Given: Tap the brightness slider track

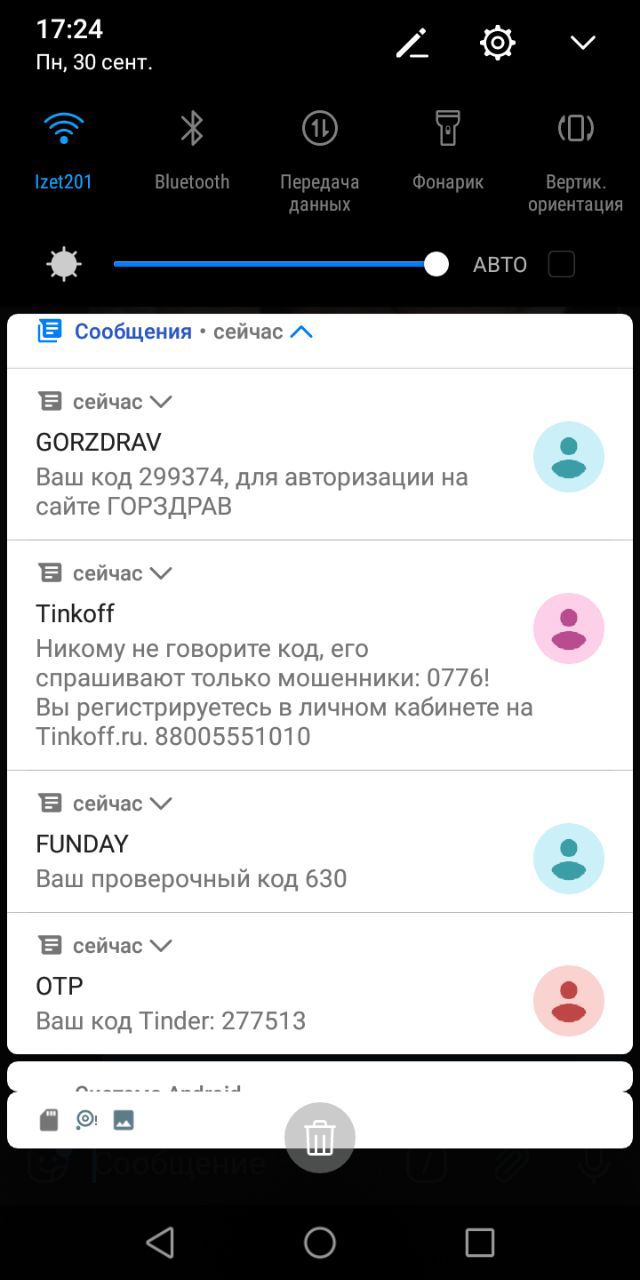Looking at the screenshot, I should tap(275, 264).
